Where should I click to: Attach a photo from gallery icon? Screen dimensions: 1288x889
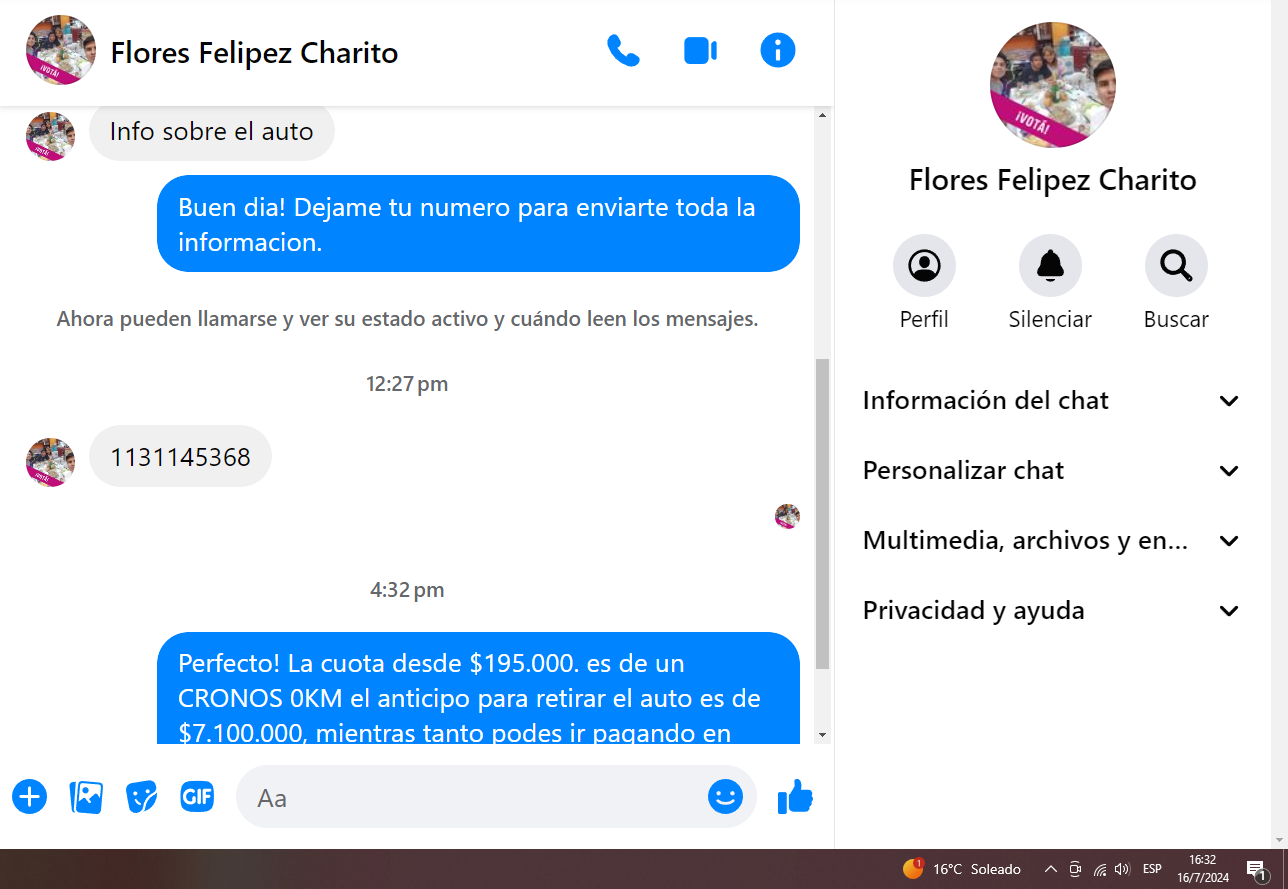click(x=86, y=797)
